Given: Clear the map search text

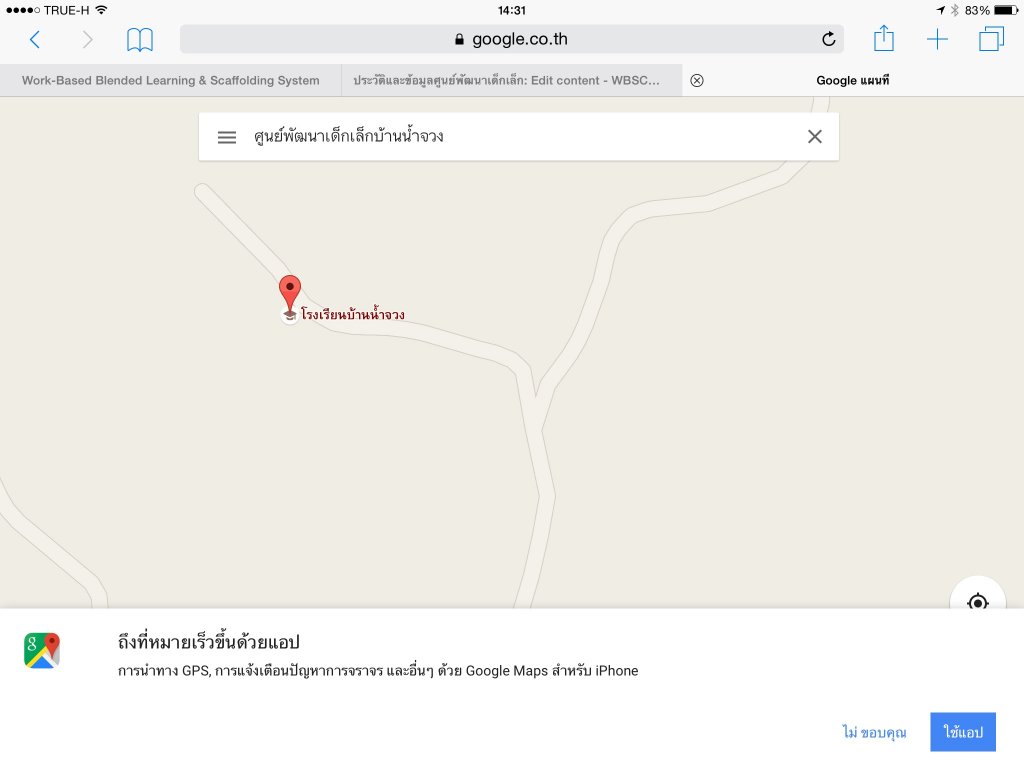Looking at the screenshot, I should [x=815, y=137].
